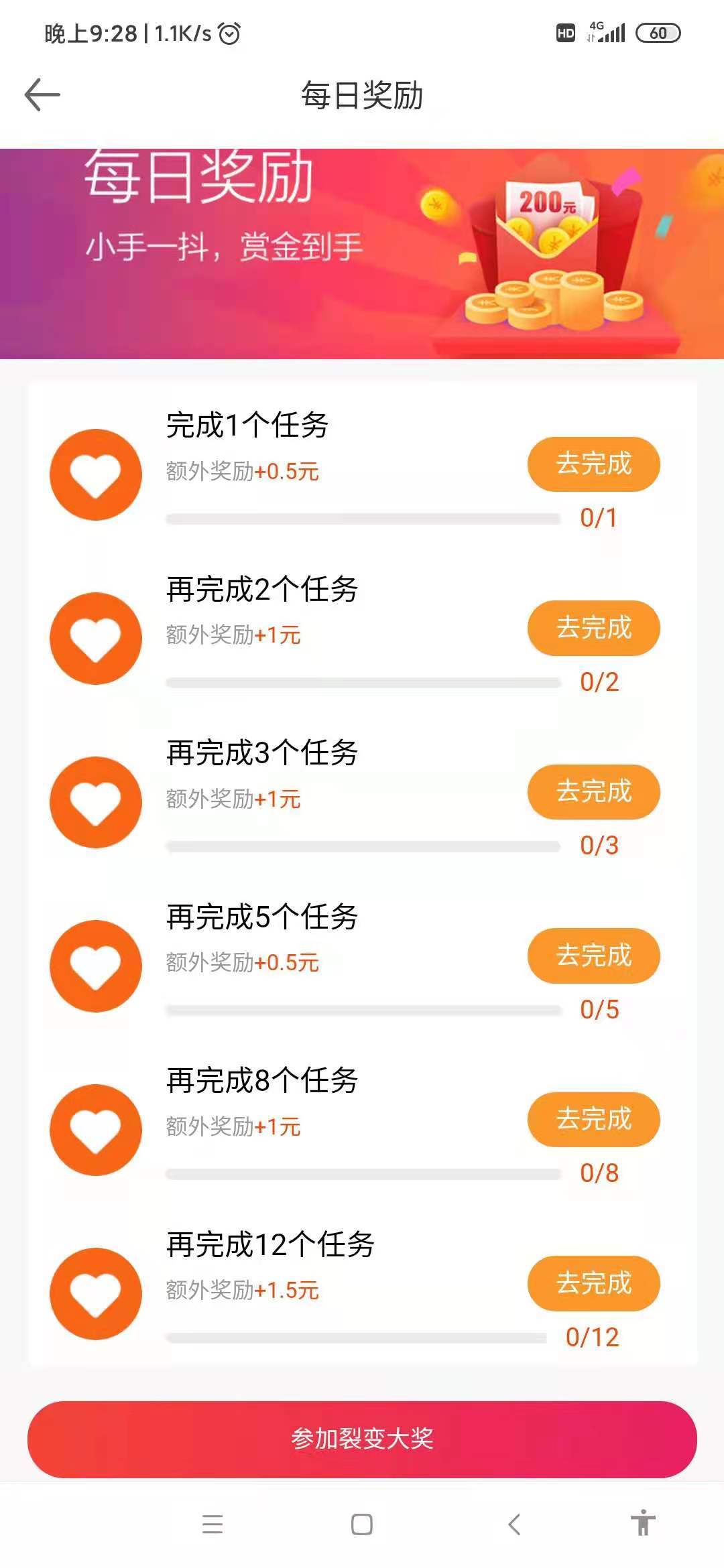Click the heart icon beside 再完成8个任务
This screenshot has width=724, height=1568.
(x=95, y=1130)
